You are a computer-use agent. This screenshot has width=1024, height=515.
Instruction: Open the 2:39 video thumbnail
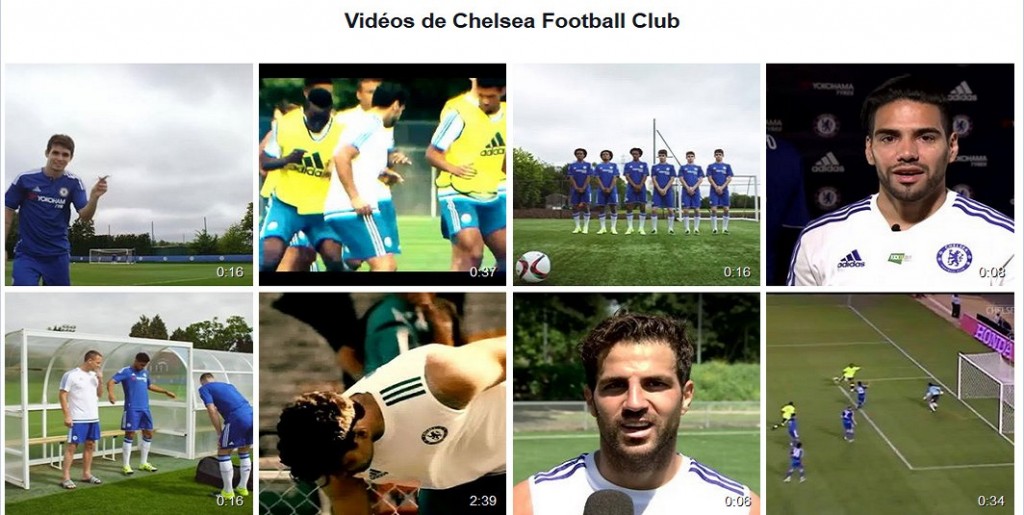point(382,403)
